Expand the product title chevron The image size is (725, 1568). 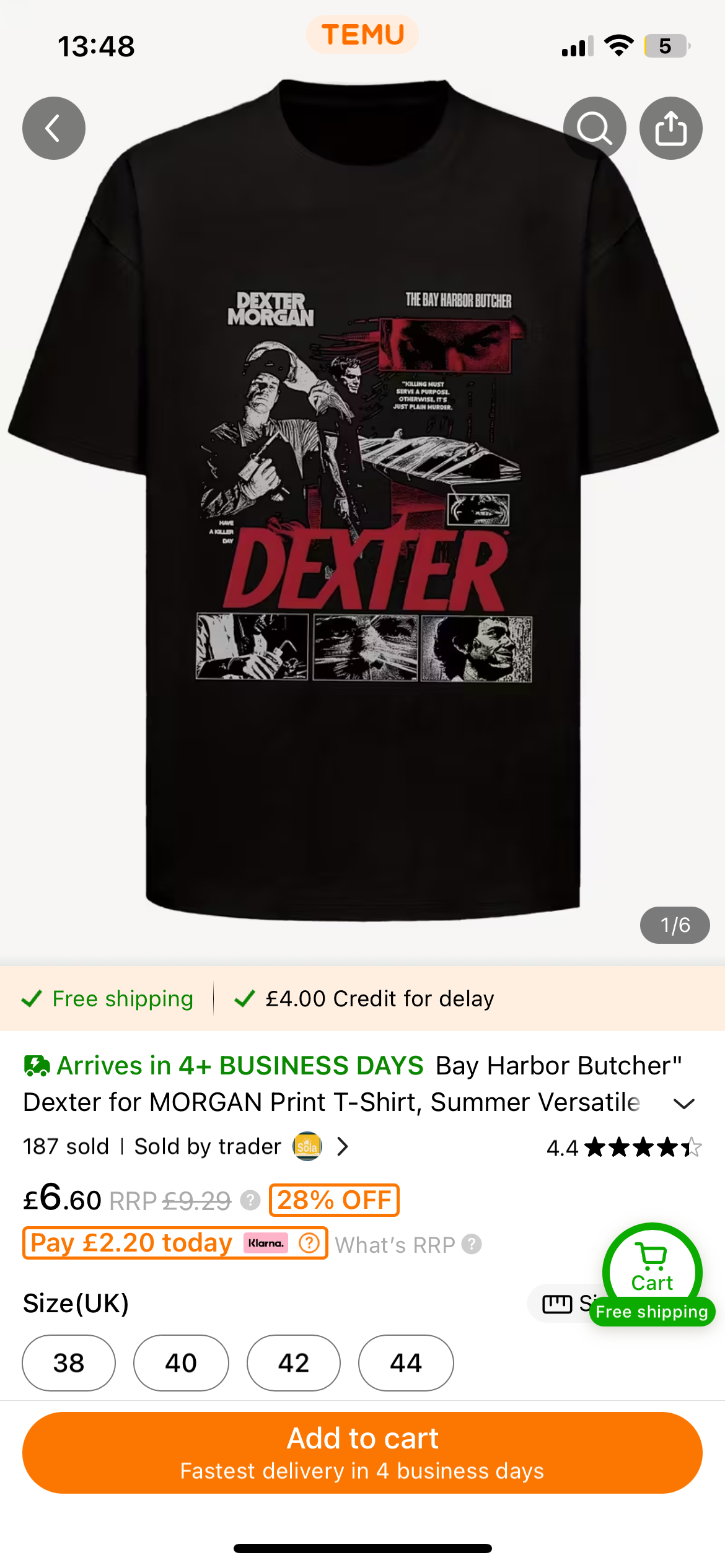click(x=683, y=1104)
